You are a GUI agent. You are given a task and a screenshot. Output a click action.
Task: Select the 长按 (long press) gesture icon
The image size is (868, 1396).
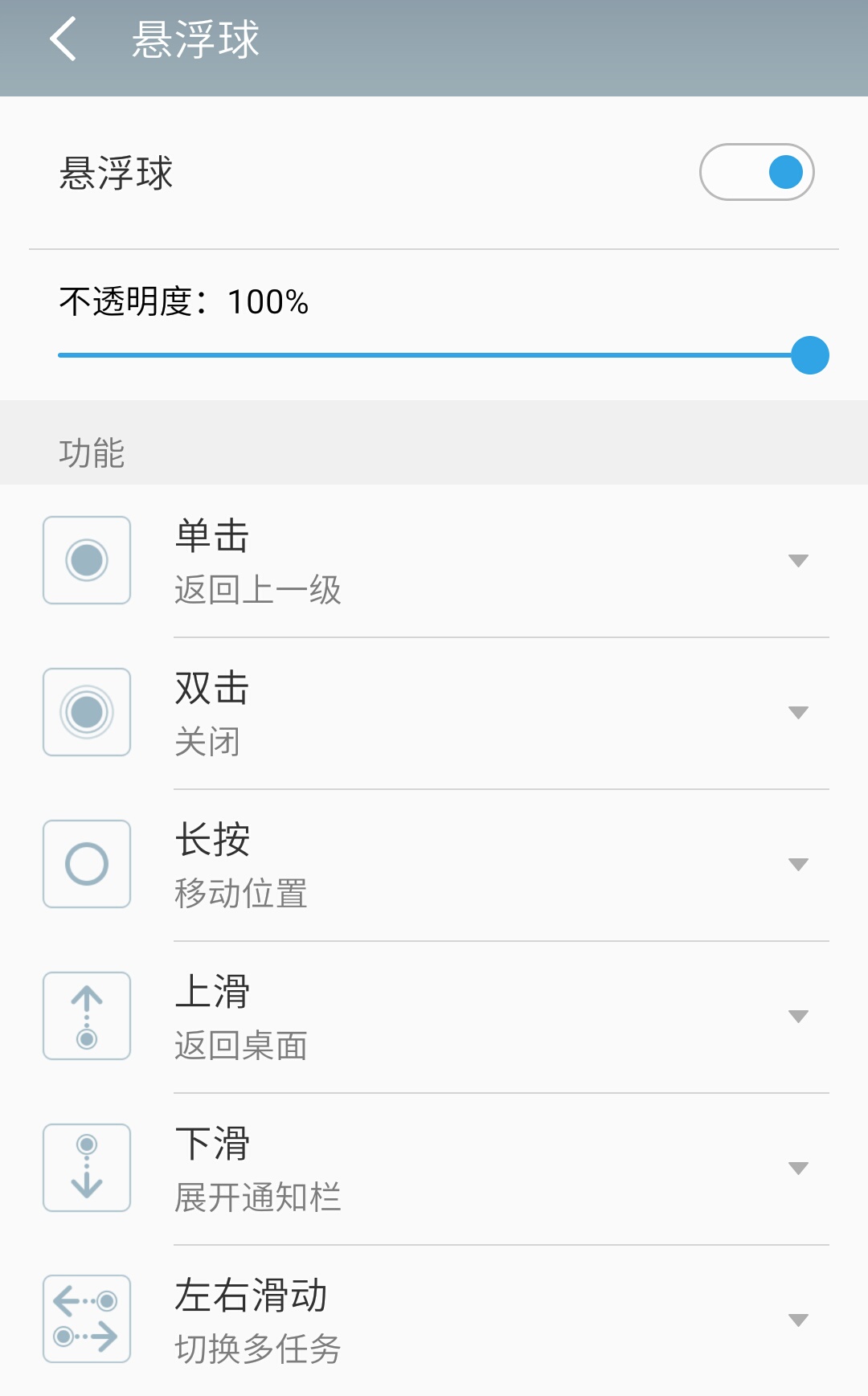coord(86,864)
